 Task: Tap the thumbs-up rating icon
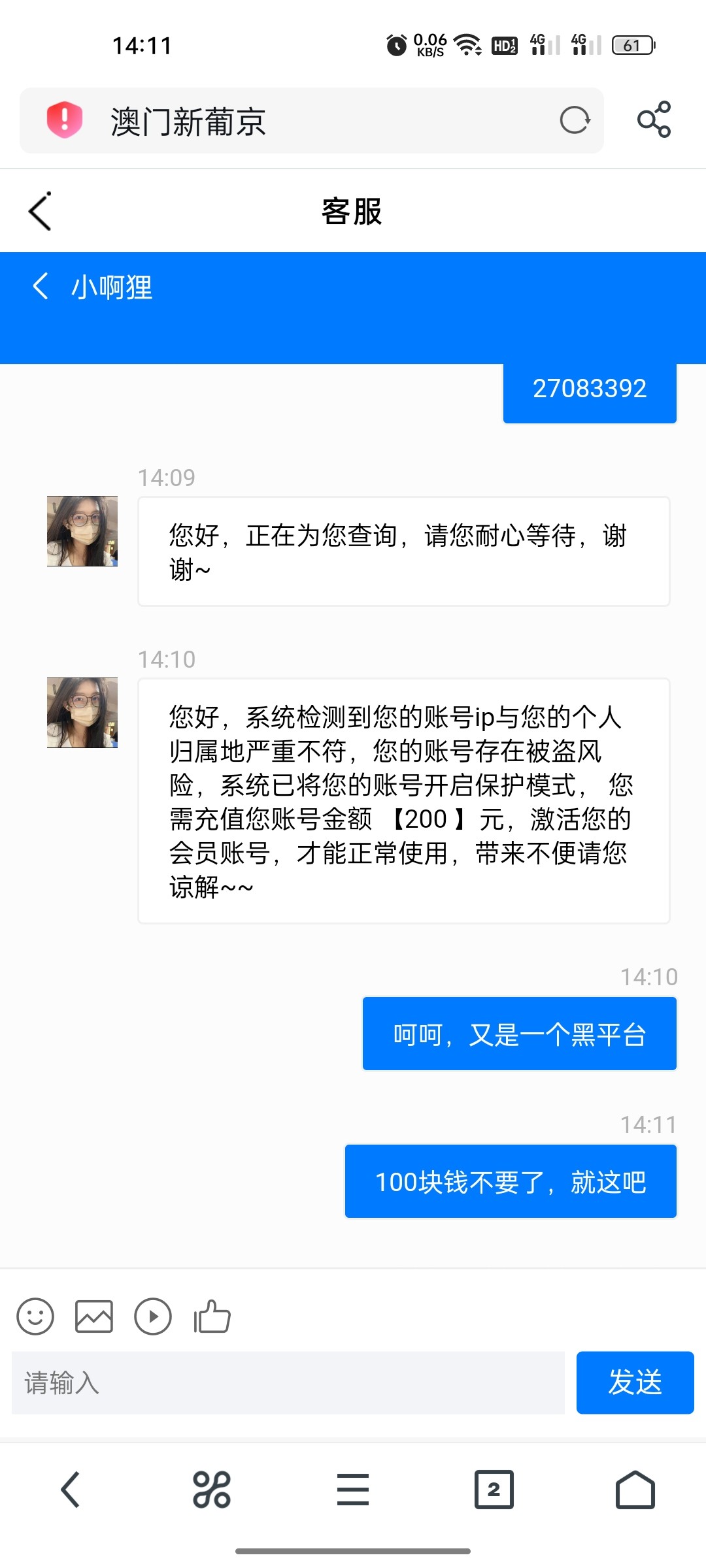212,1316
